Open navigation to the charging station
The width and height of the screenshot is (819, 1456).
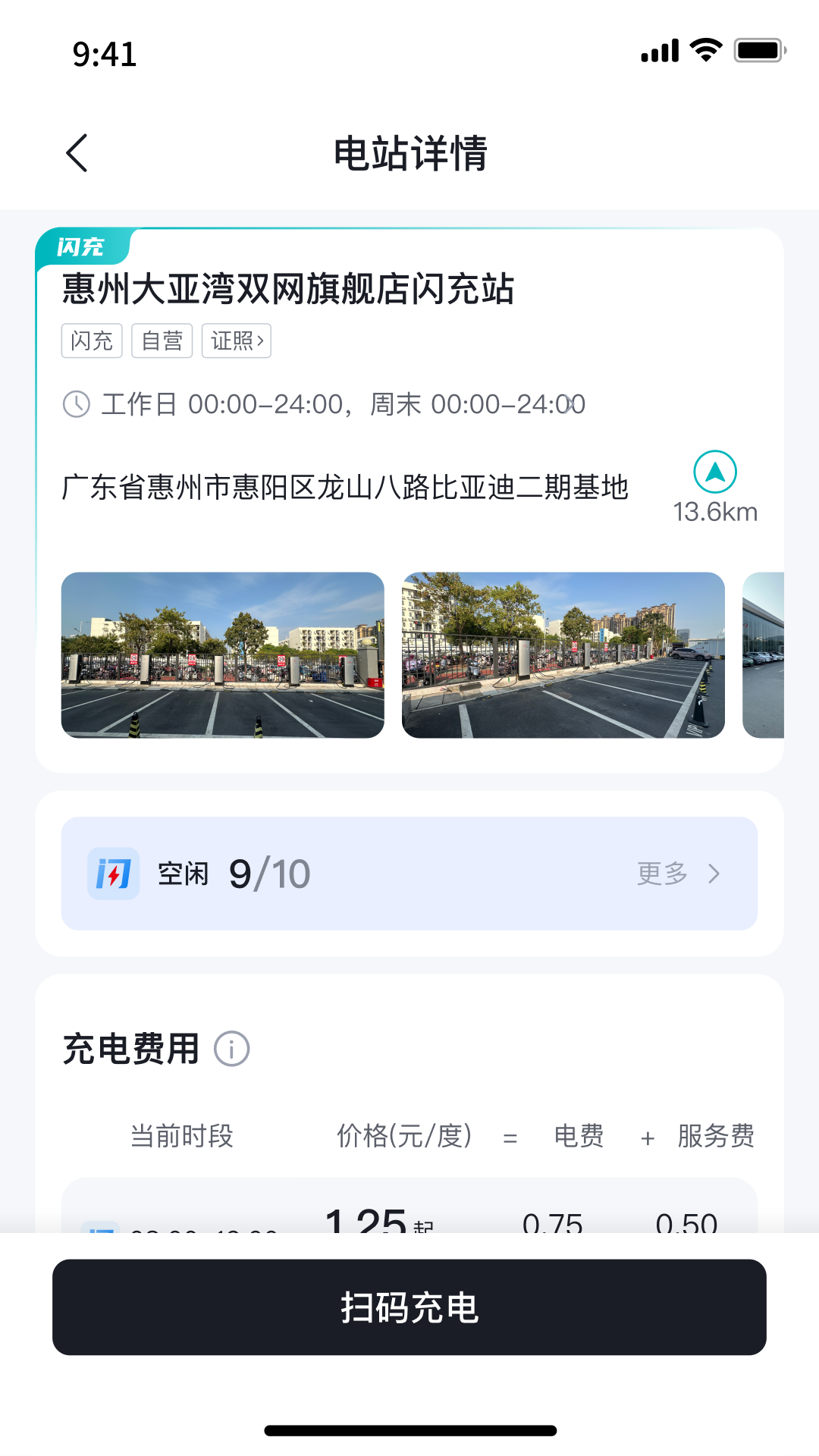pyautogui.click(x=714, y=472)
